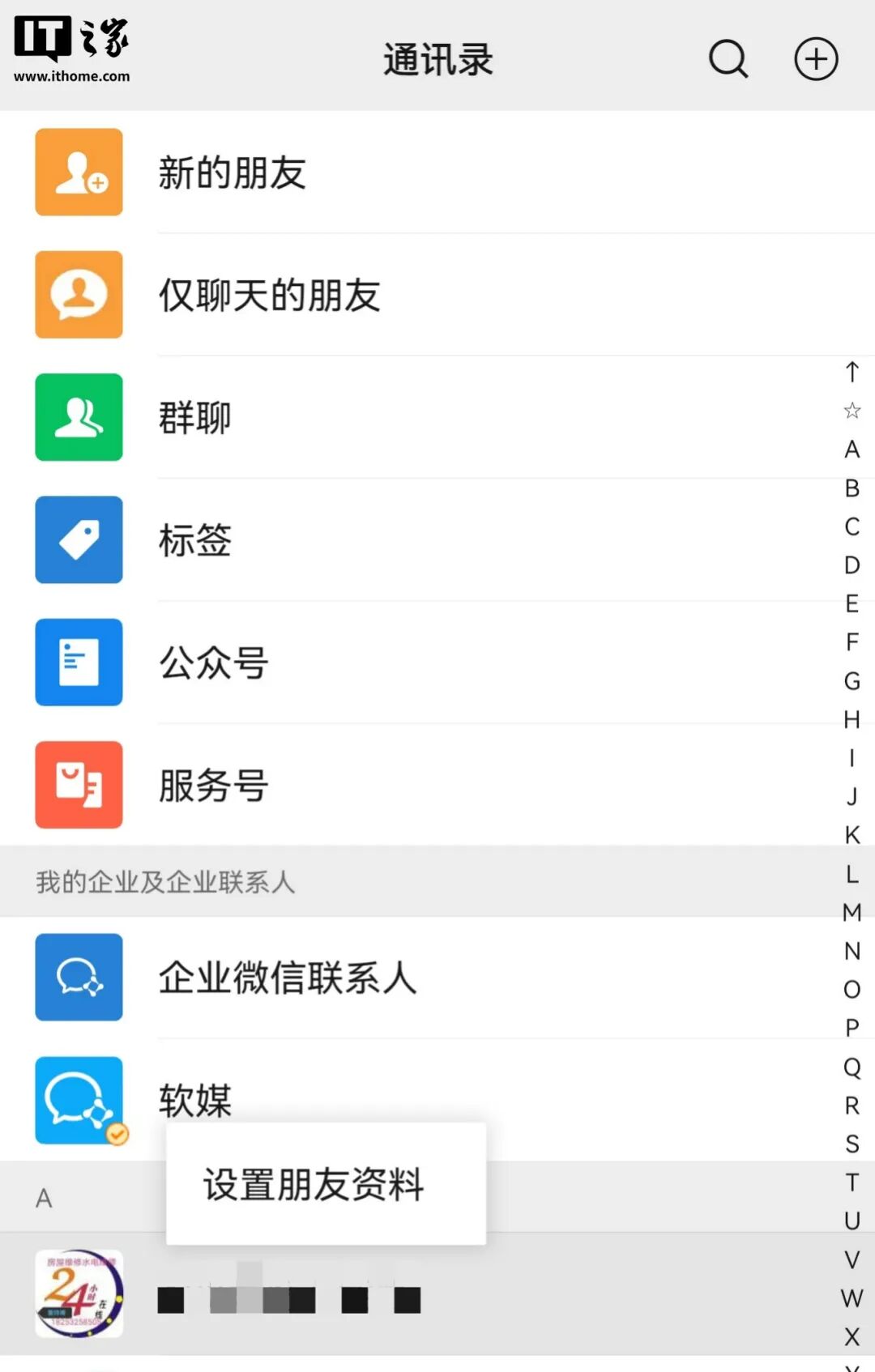Open the search magnifier icon

pyautogui.click(x=728, y=59)
